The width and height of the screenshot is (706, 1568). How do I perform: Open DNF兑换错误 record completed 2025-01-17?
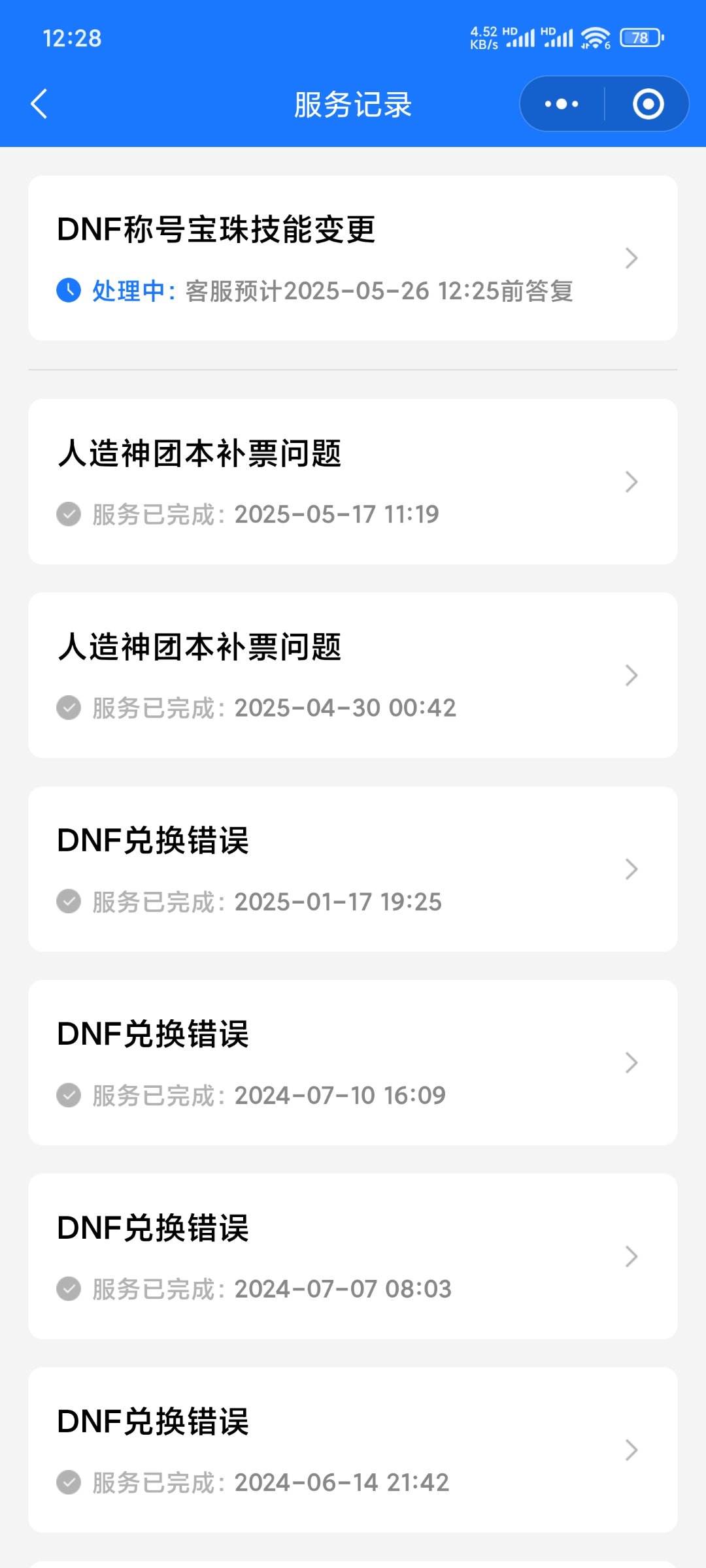(x=353, y=869)
